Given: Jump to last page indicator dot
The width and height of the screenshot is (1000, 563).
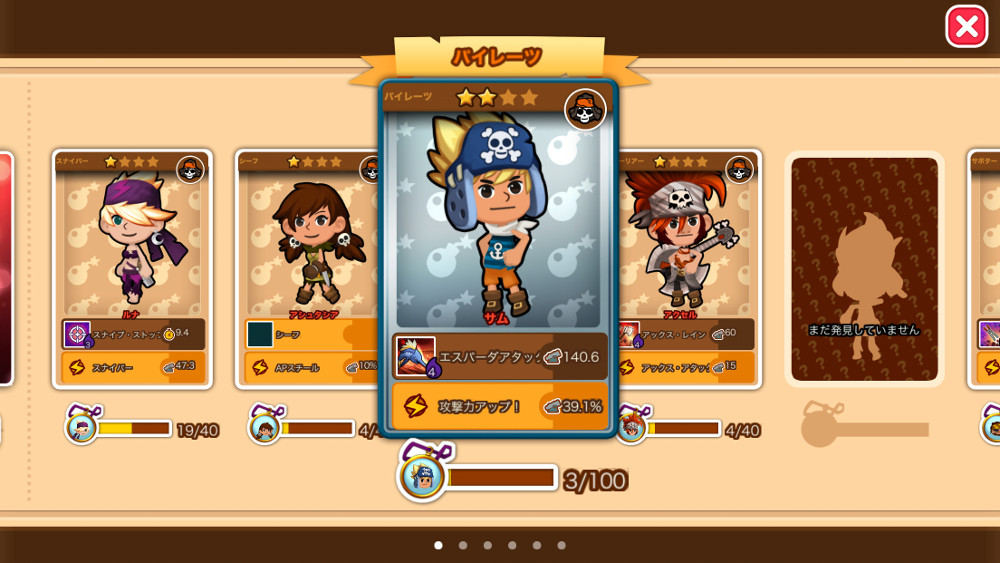Looking at the screenshot, I should click(x=561, y=545).
